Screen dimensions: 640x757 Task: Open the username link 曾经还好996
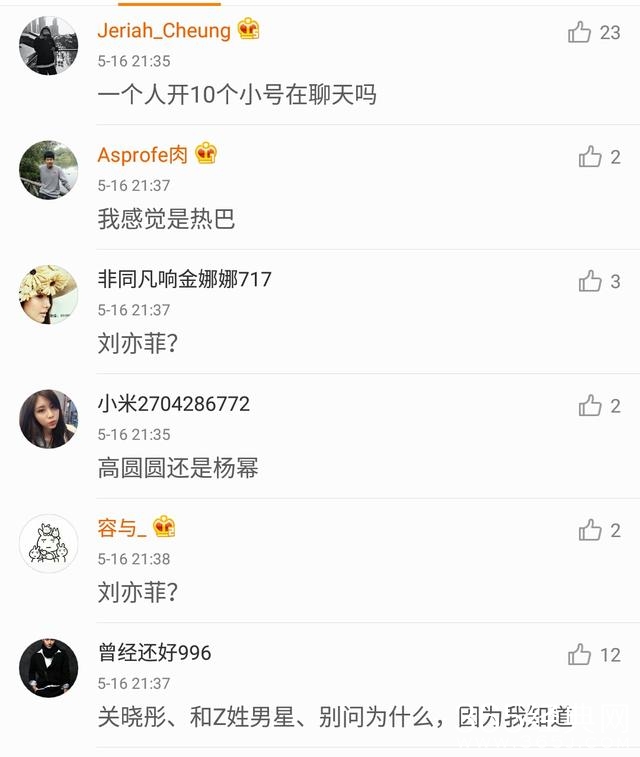click(x=155, y=653)
